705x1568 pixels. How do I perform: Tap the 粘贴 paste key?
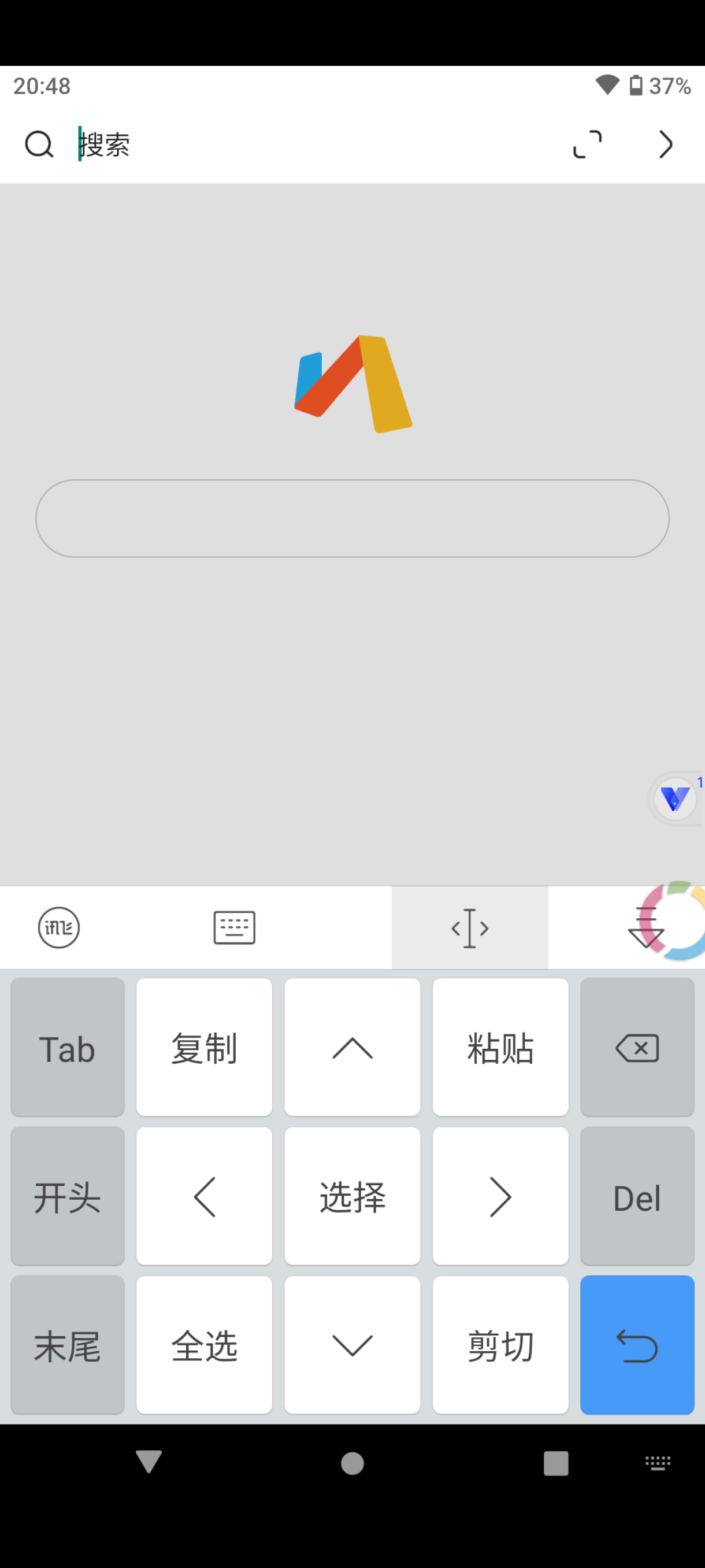coord(500,1047)
